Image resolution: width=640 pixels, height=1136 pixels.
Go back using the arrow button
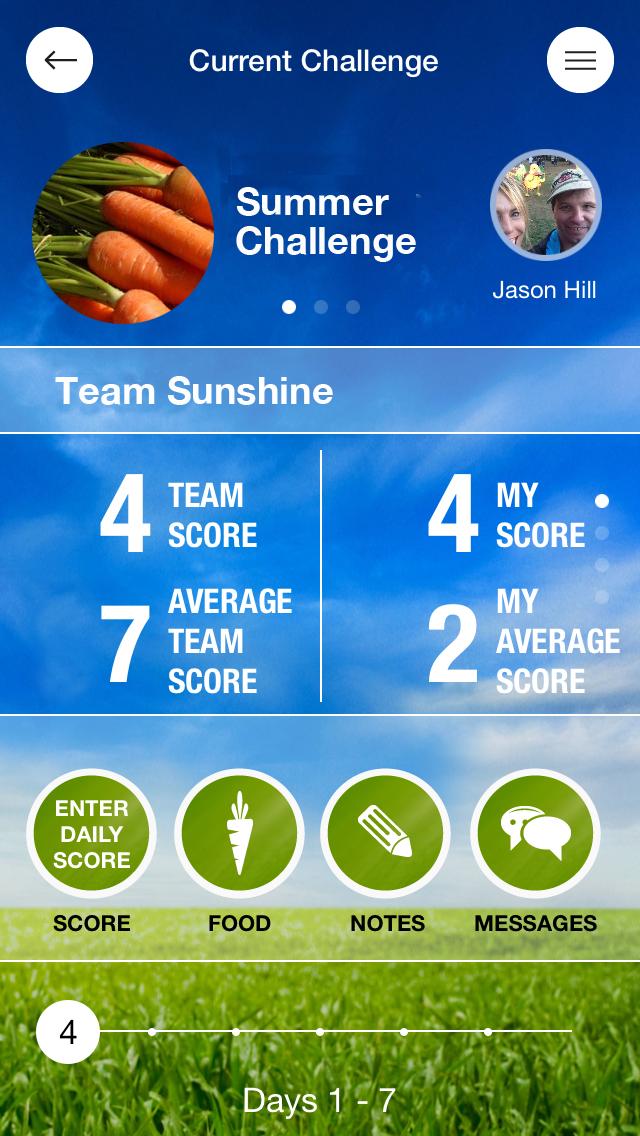[60, 60]
